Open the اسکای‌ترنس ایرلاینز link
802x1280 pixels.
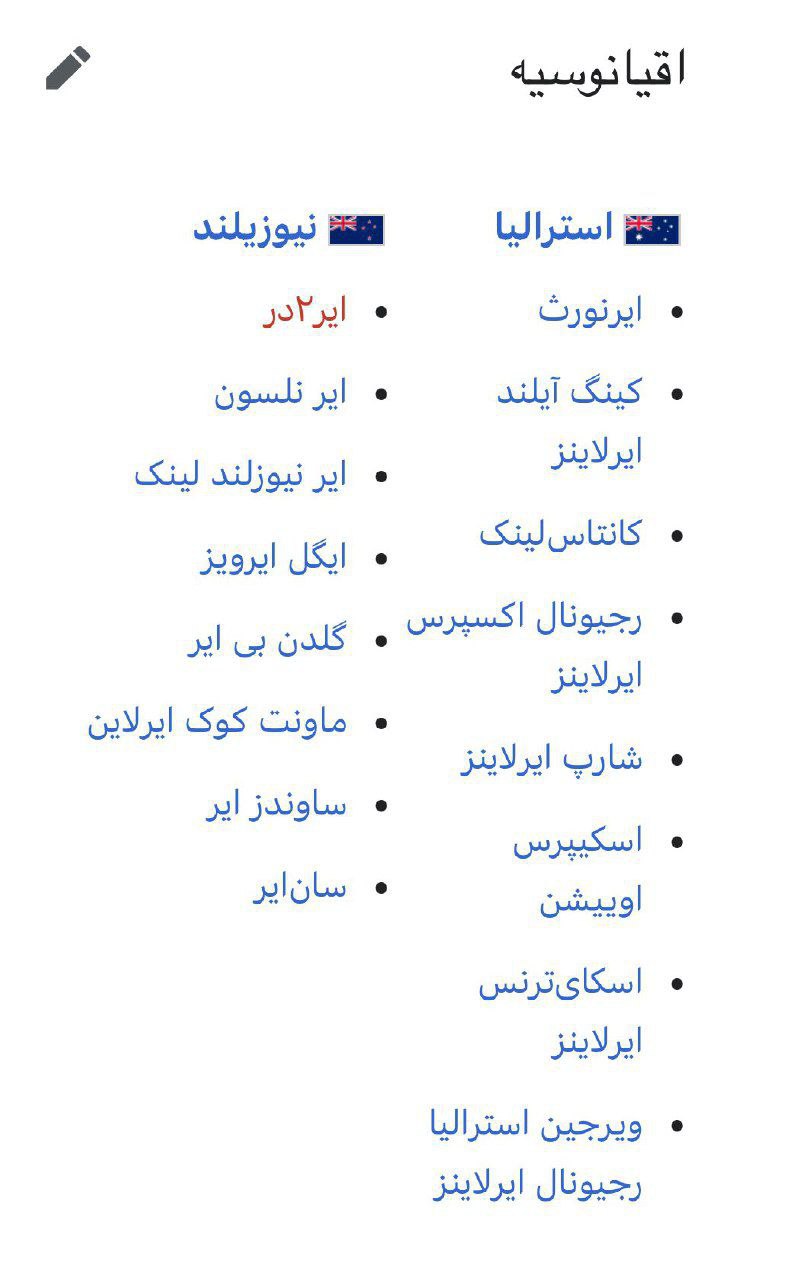pos(560,984)
